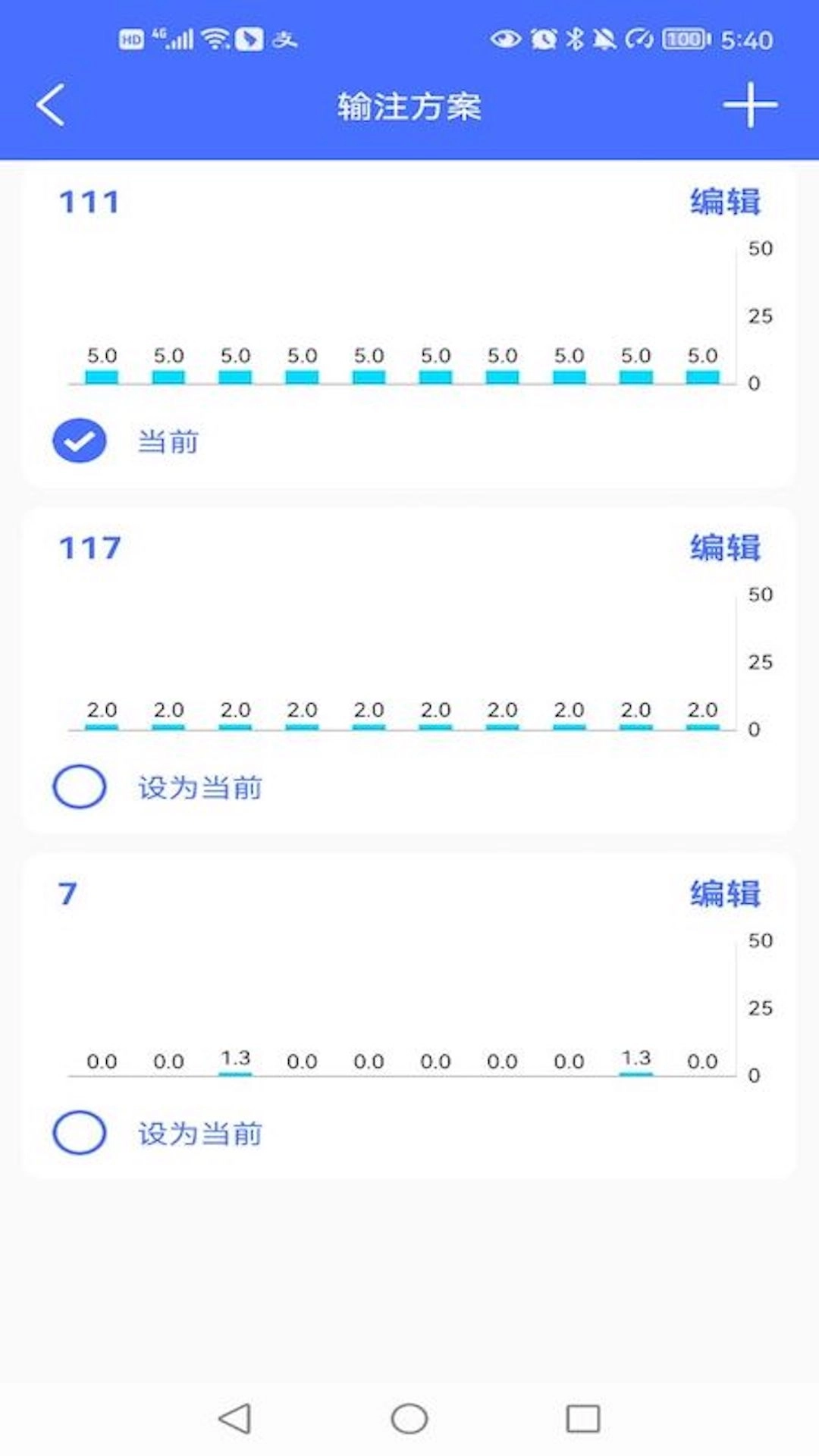
Task: Go back using the left arrow icon
Action: (50, 105)
